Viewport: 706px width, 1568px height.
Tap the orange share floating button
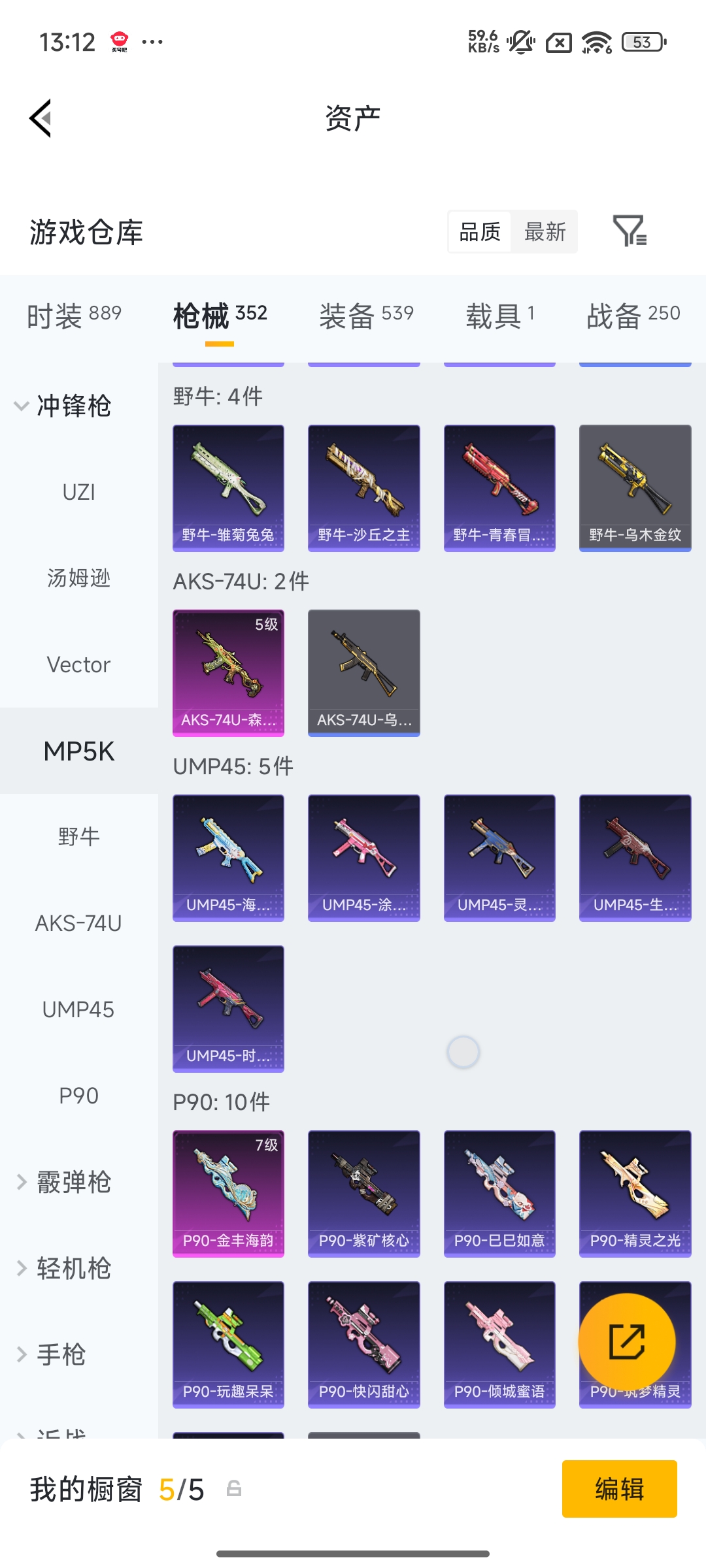click(626, 1342)
